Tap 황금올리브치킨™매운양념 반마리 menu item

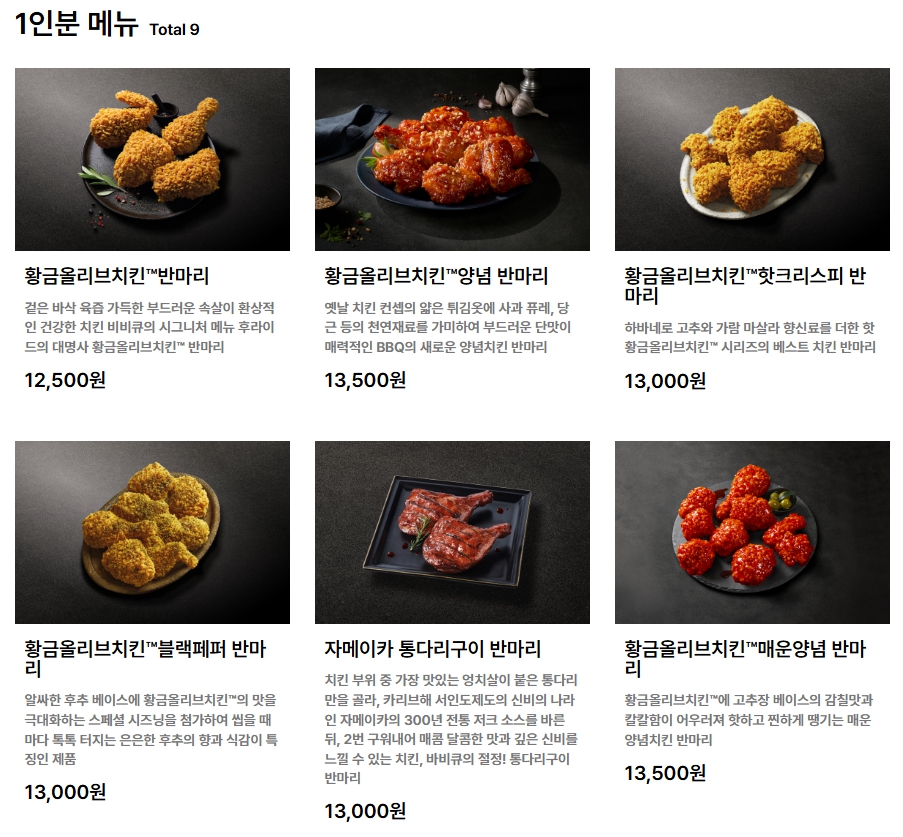[752, 532]
